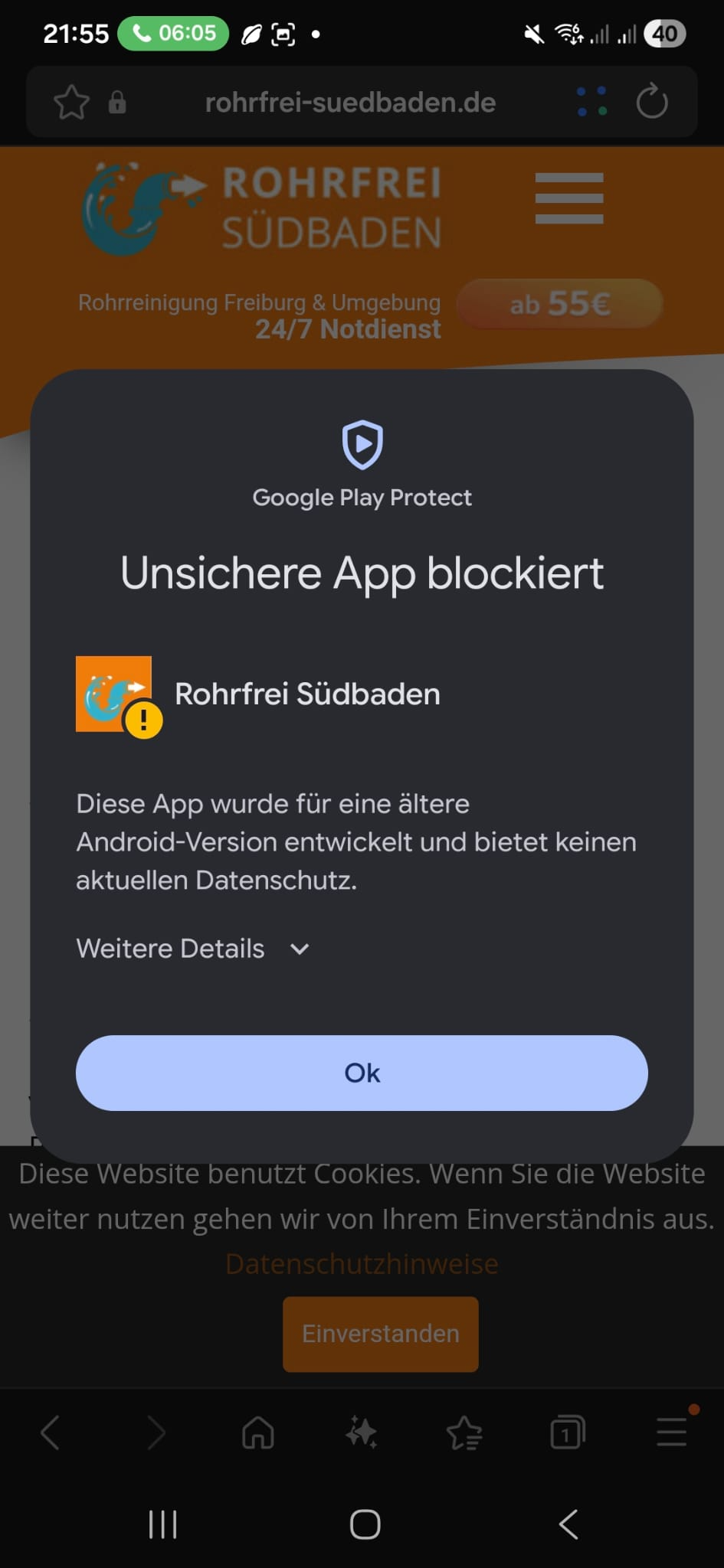This screenshot has width=724, height=1568.
Task: Open the browser bookmarks list
Action: pyautogui.click(x=464, y=1432)
